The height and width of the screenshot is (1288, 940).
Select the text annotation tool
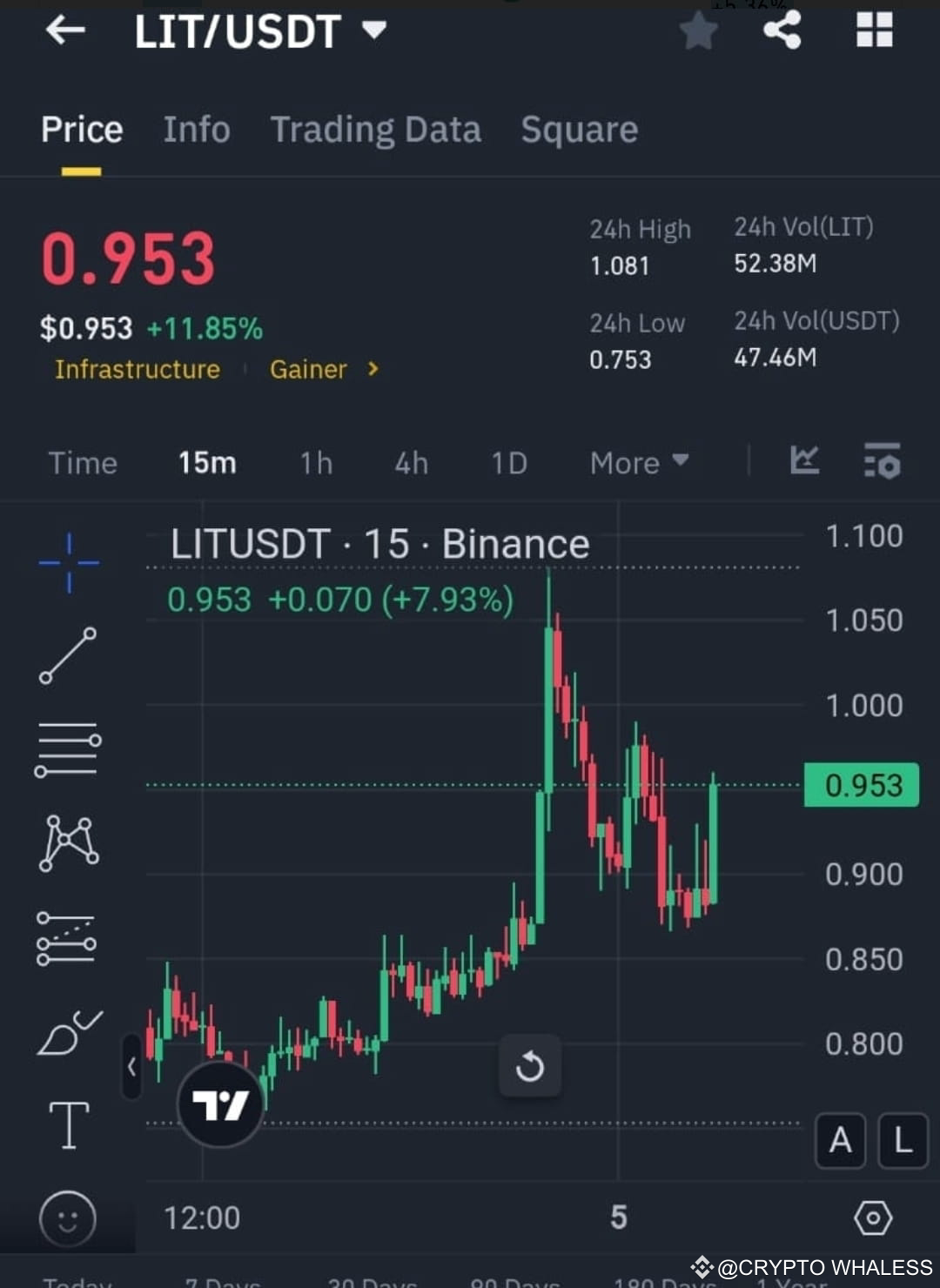[x=68, y=1123]
